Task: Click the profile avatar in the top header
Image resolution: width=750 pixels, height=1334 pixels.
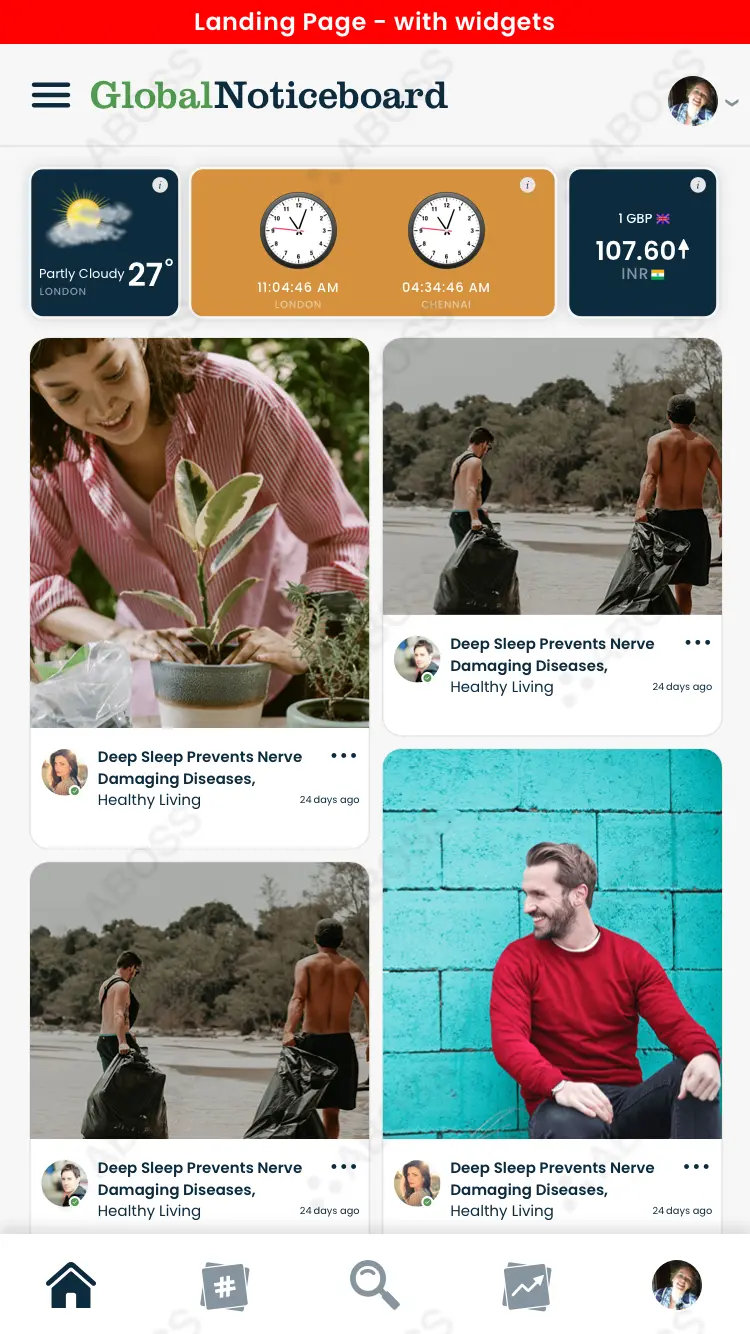Action: (692, 101)
